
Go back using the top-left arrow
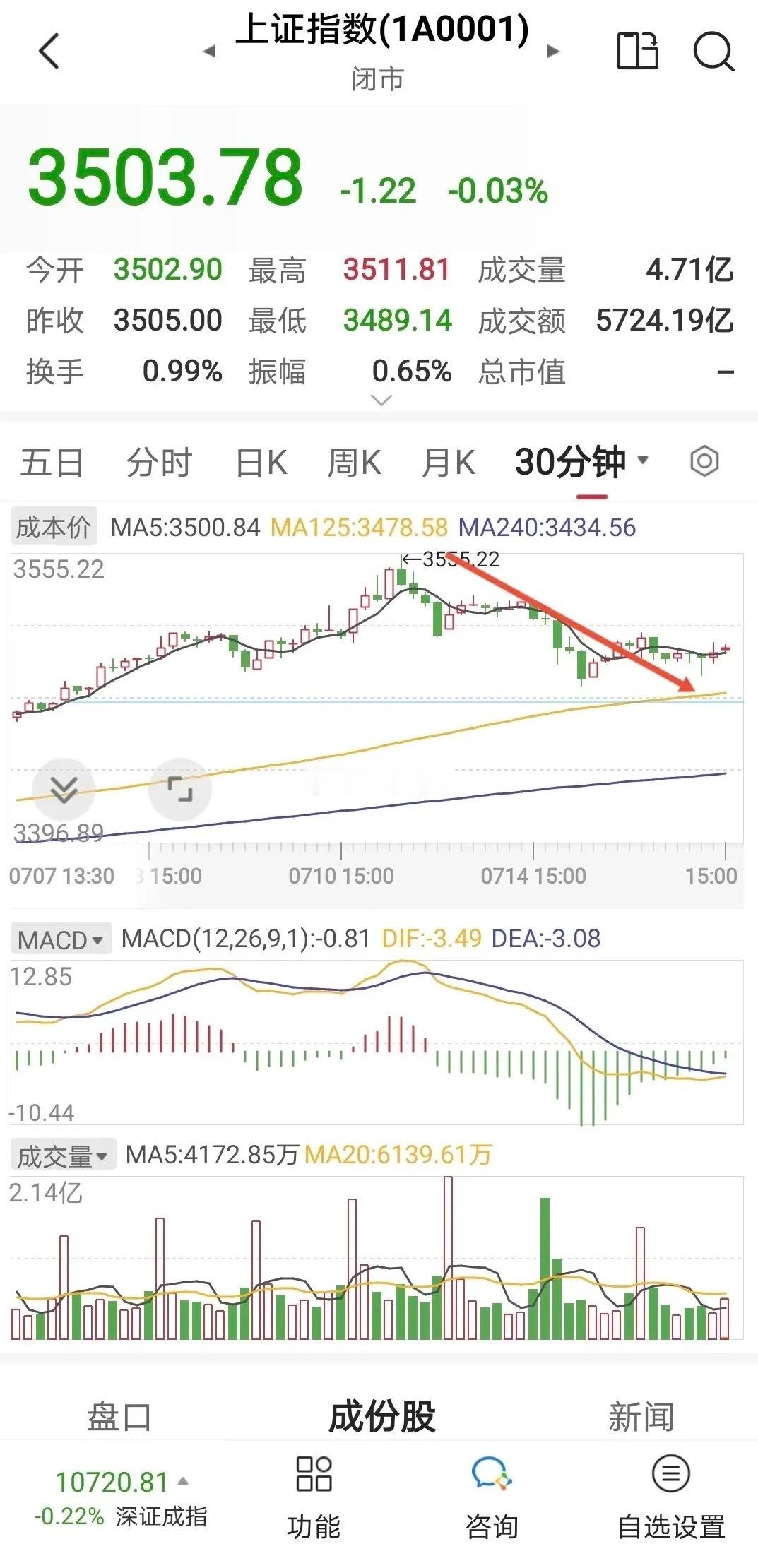pos(49,51)
